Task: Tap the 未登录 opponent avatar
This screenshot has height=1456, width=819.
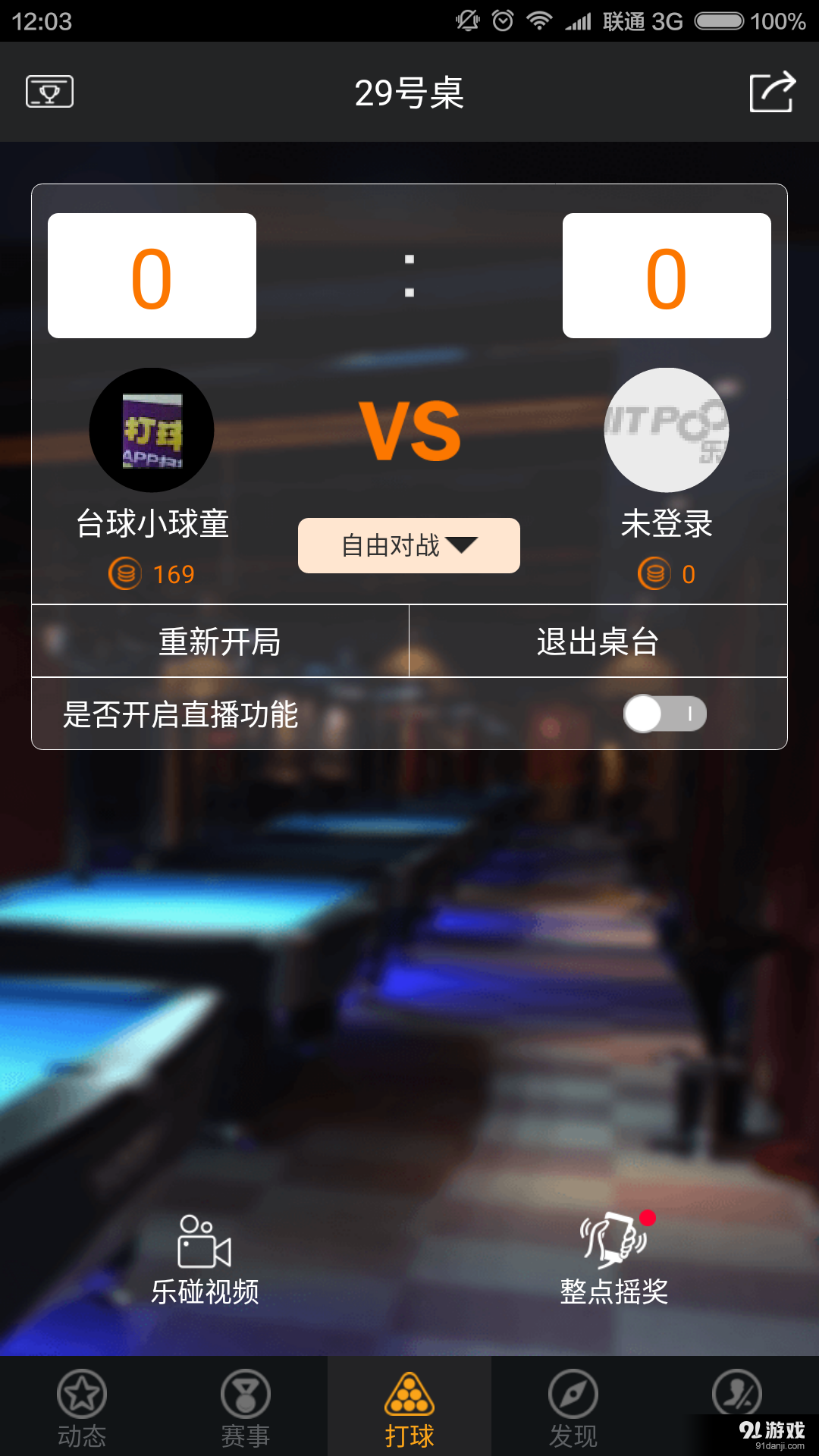Action: click(x=667, y=429)
